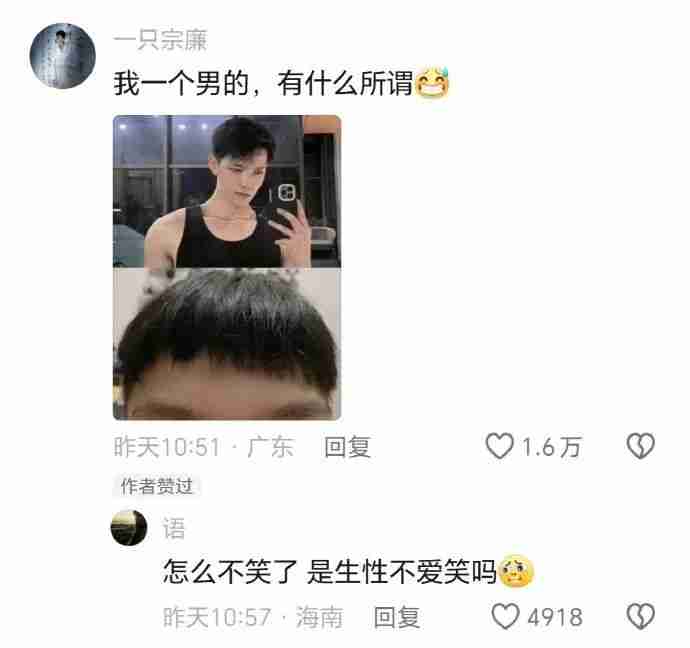This screenshot has width=690, height=648.
Task: Tap 回复 under 语's reply
Action: pyautogui.click(x=397, y=617)
